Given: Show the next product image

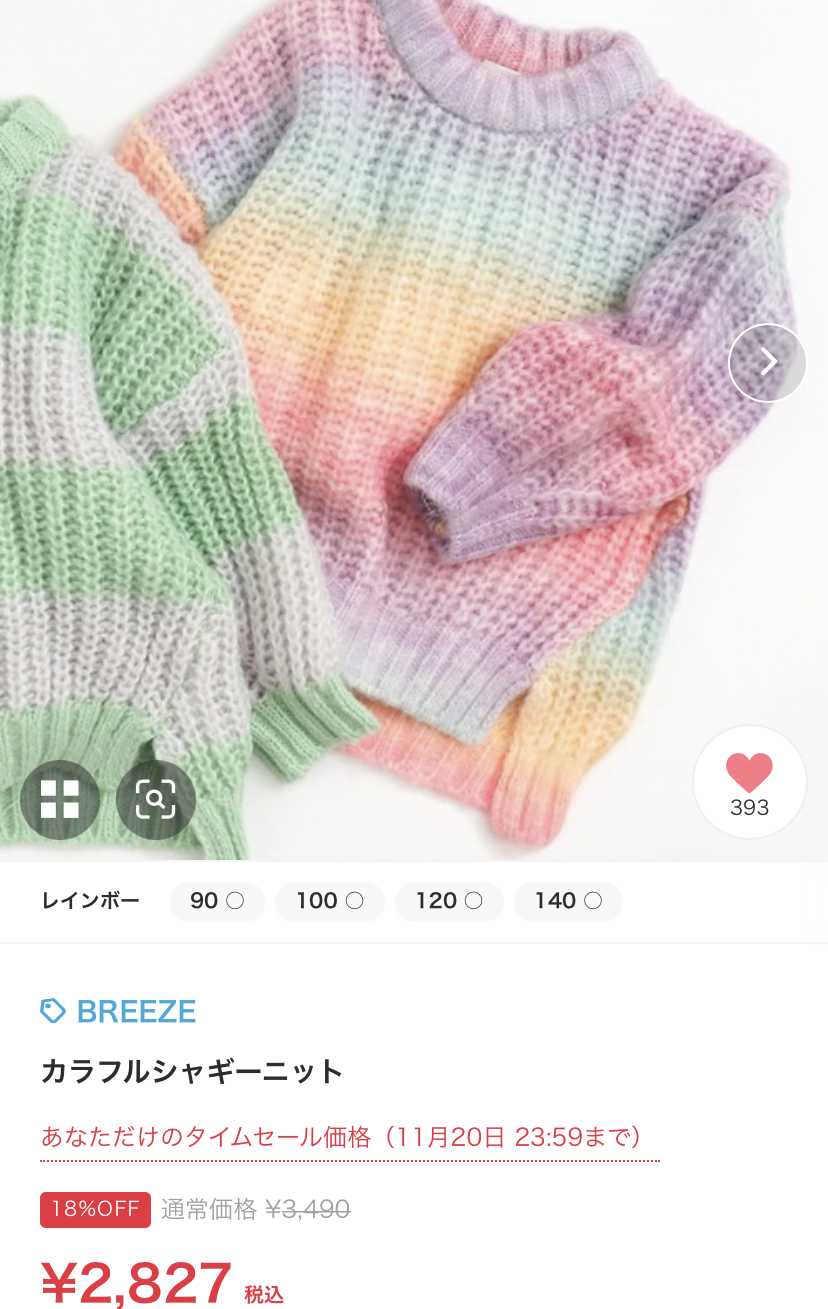Looking at the screenshot, I should (767, 362).
